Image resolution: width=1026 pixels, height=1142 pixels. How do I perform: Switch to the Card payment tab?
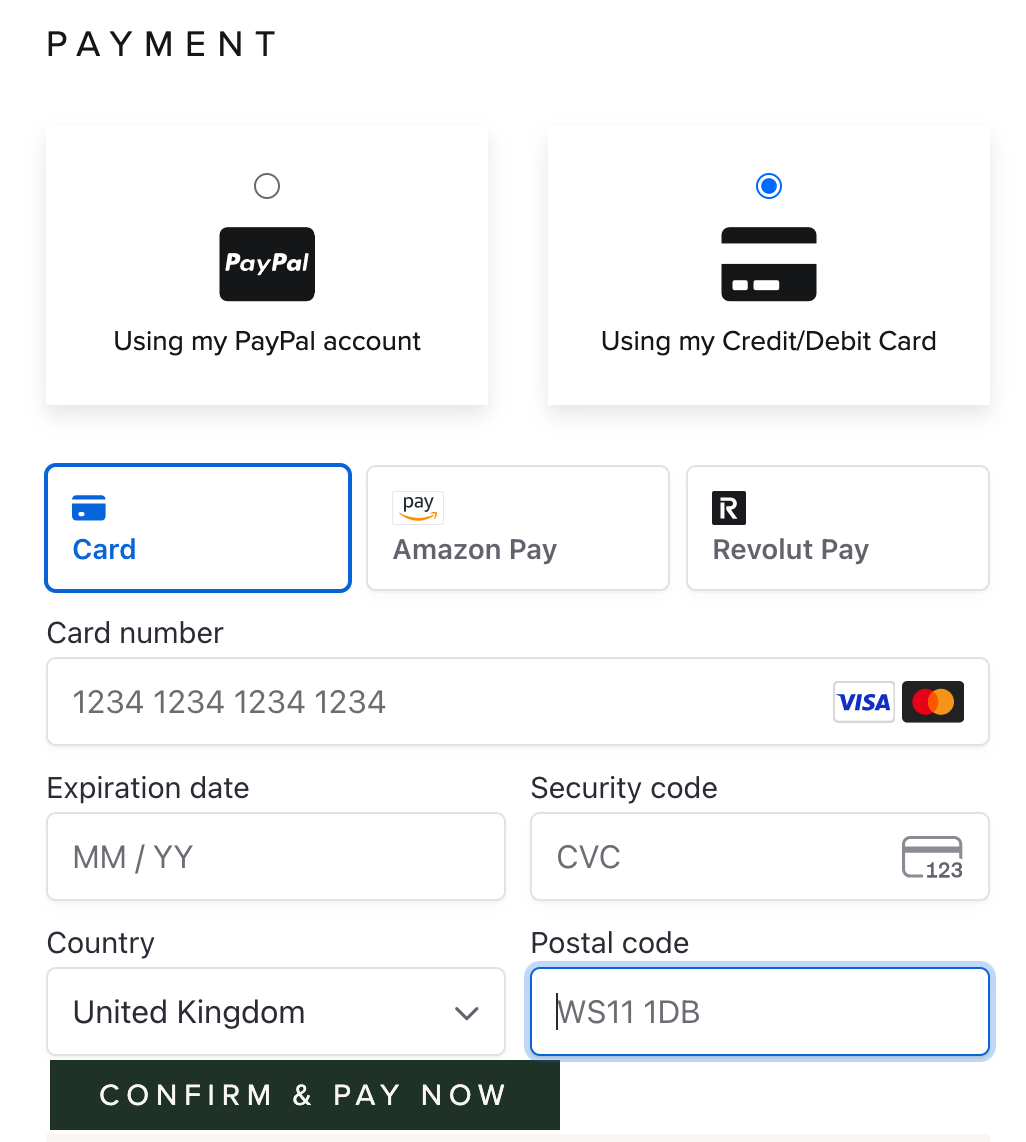click(x=198, y=528)
